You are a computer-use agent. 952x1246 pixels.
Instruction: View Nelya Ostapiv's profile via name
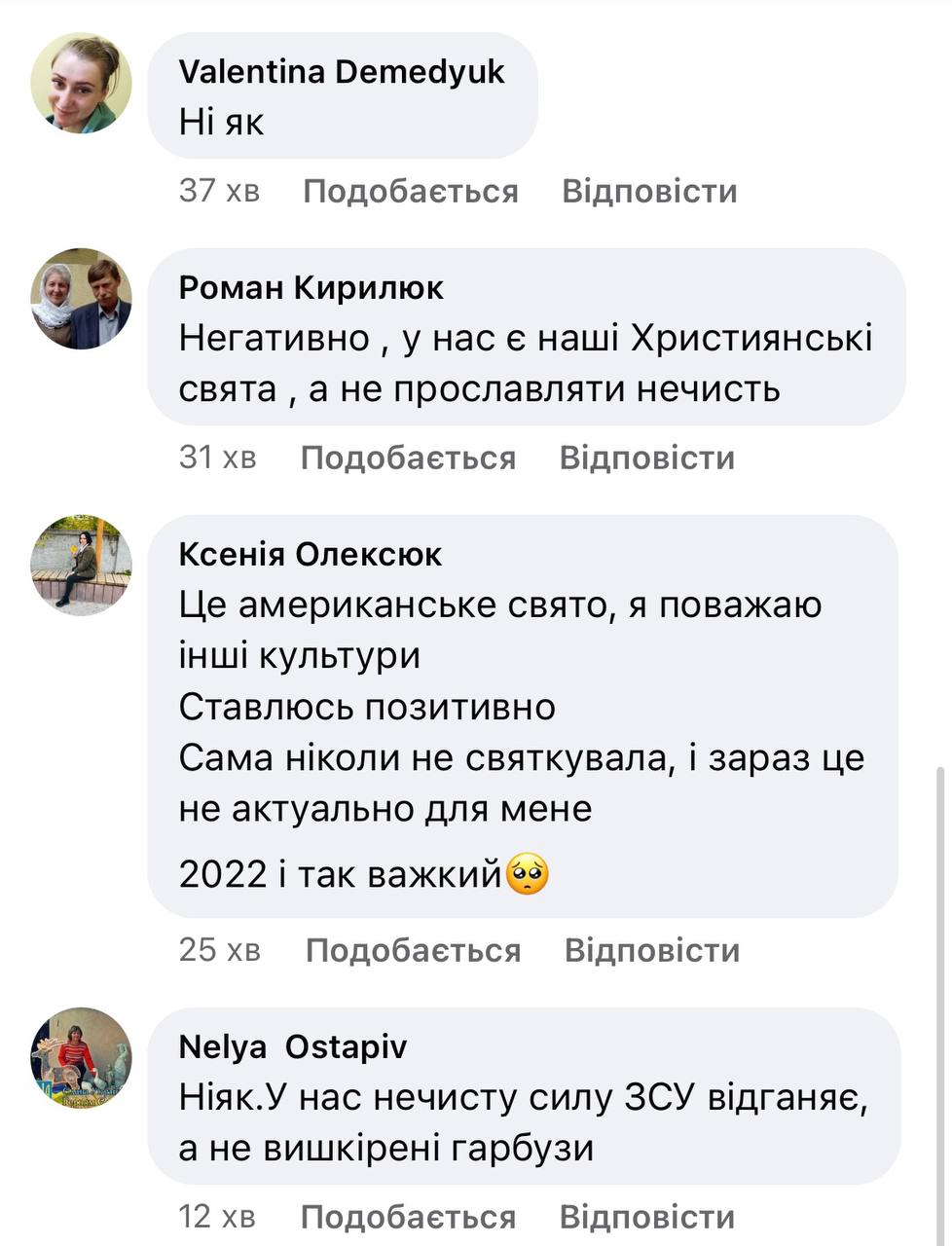pos(292,1046)
